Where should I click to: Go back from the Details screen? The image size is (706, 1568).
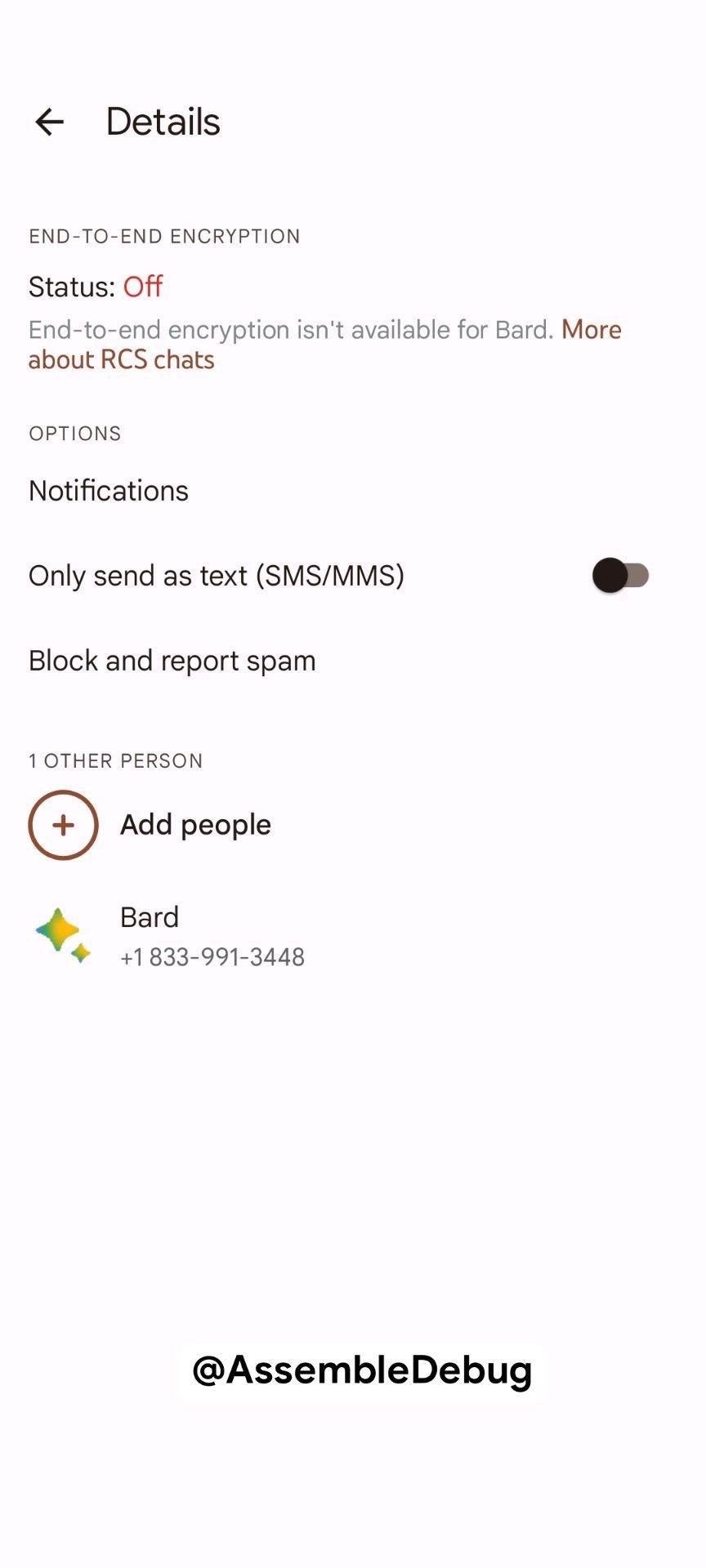pyautogui.click(x=50, y=122)
